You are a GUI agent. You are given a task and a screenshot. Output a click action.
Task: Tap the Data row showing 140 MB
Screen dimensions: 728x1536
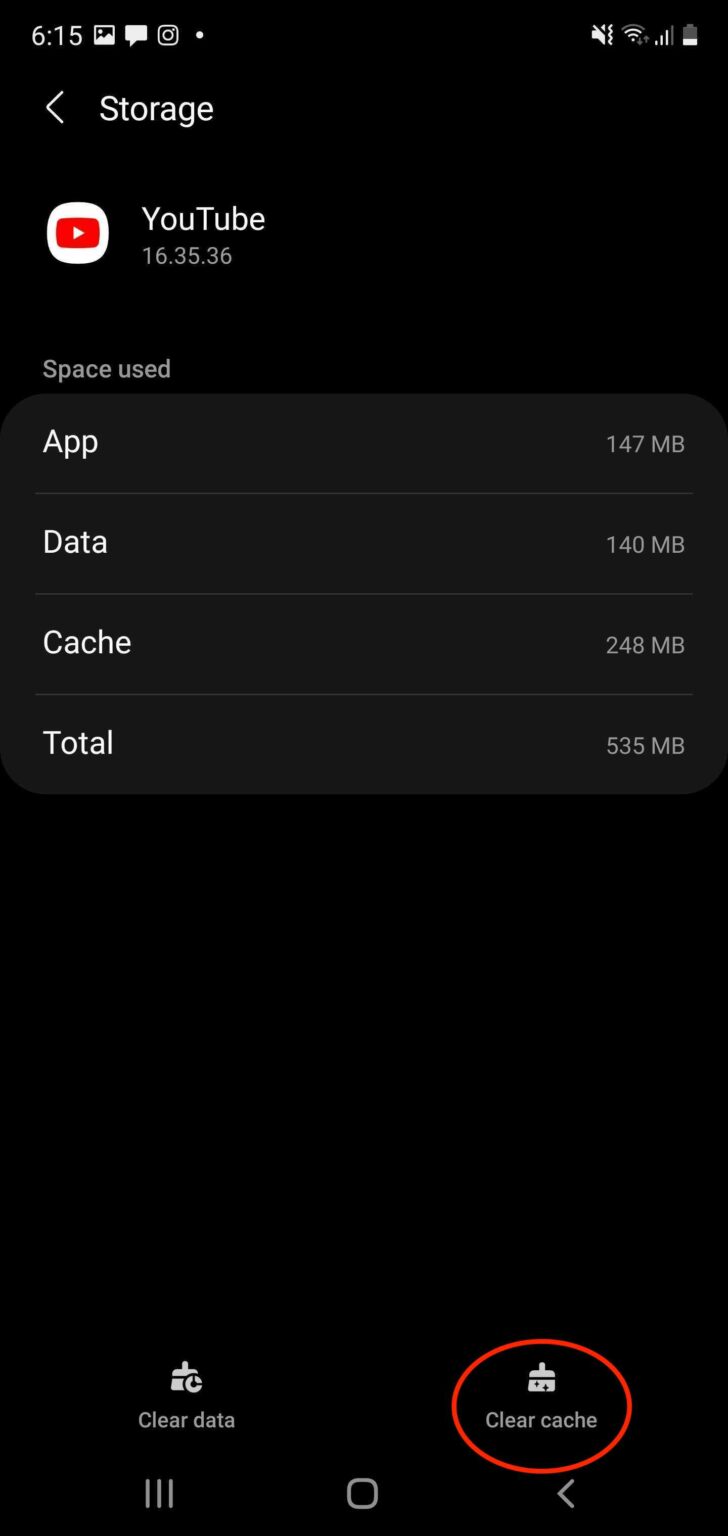coord(364,543)
